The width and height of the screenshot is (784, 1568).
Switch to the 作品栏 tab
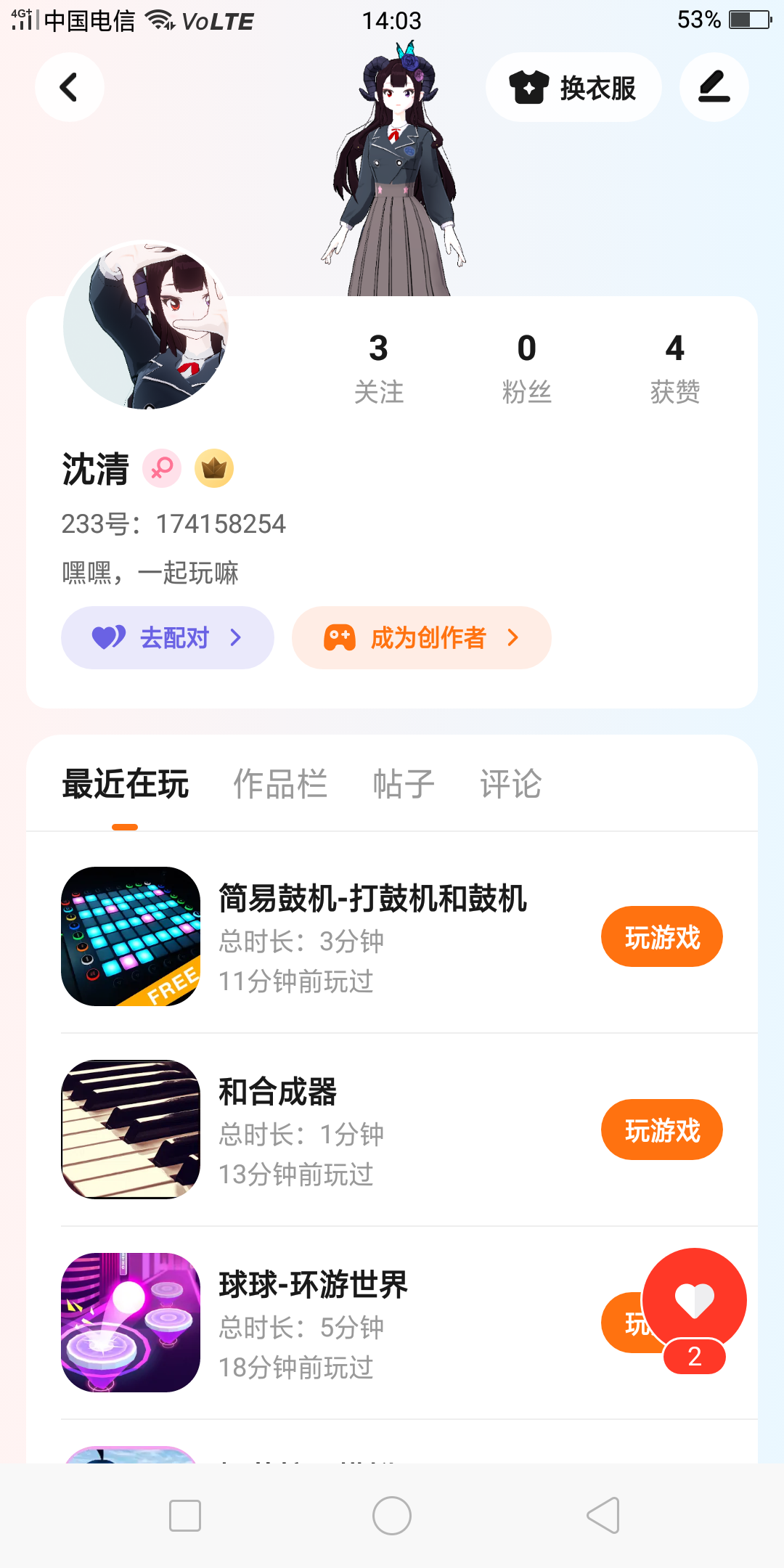(x=279, y=784)
